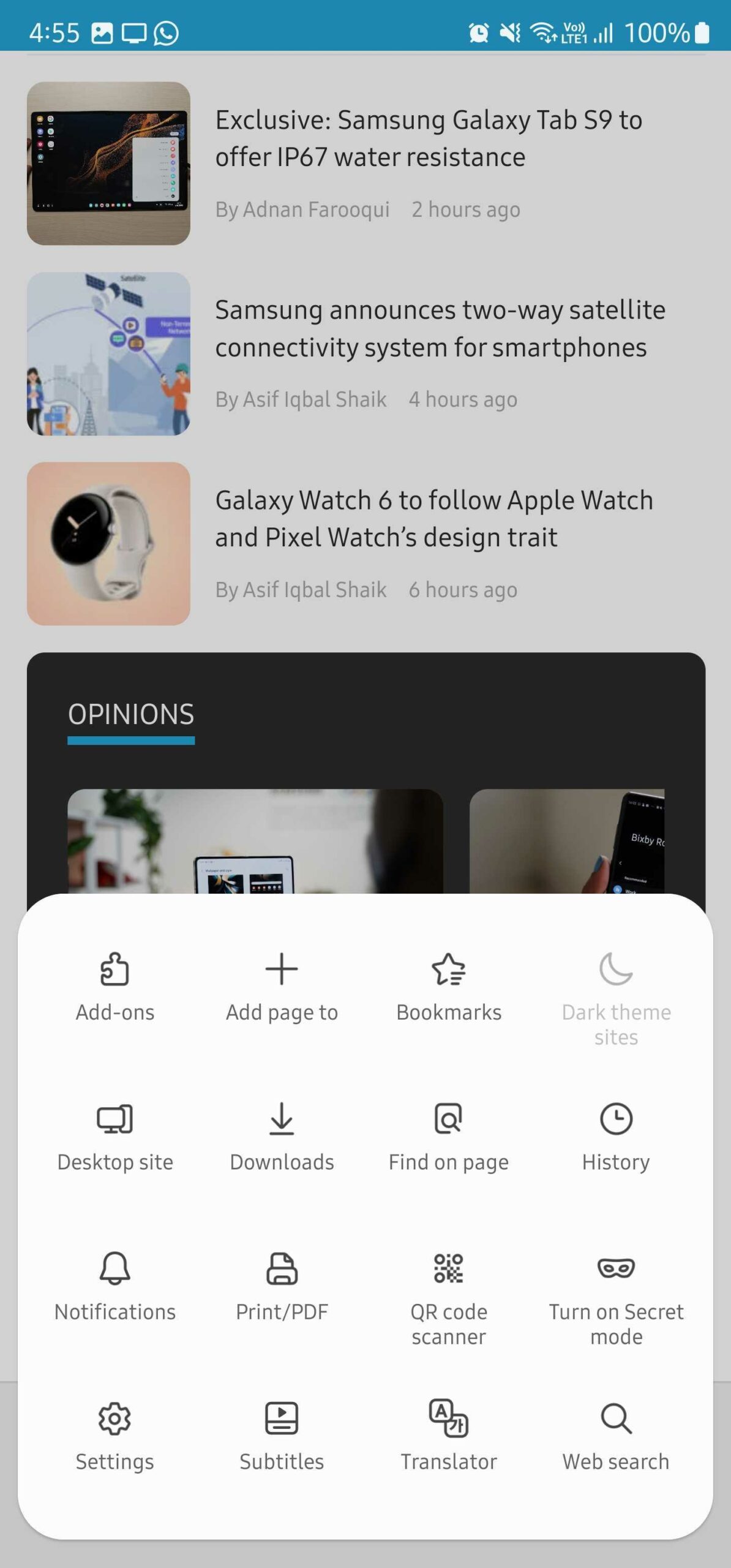This screenshot has width=731, height=1568.
Task: Launch the QR code scanner
Action: pyautogui.click(x=449, y=1292)
